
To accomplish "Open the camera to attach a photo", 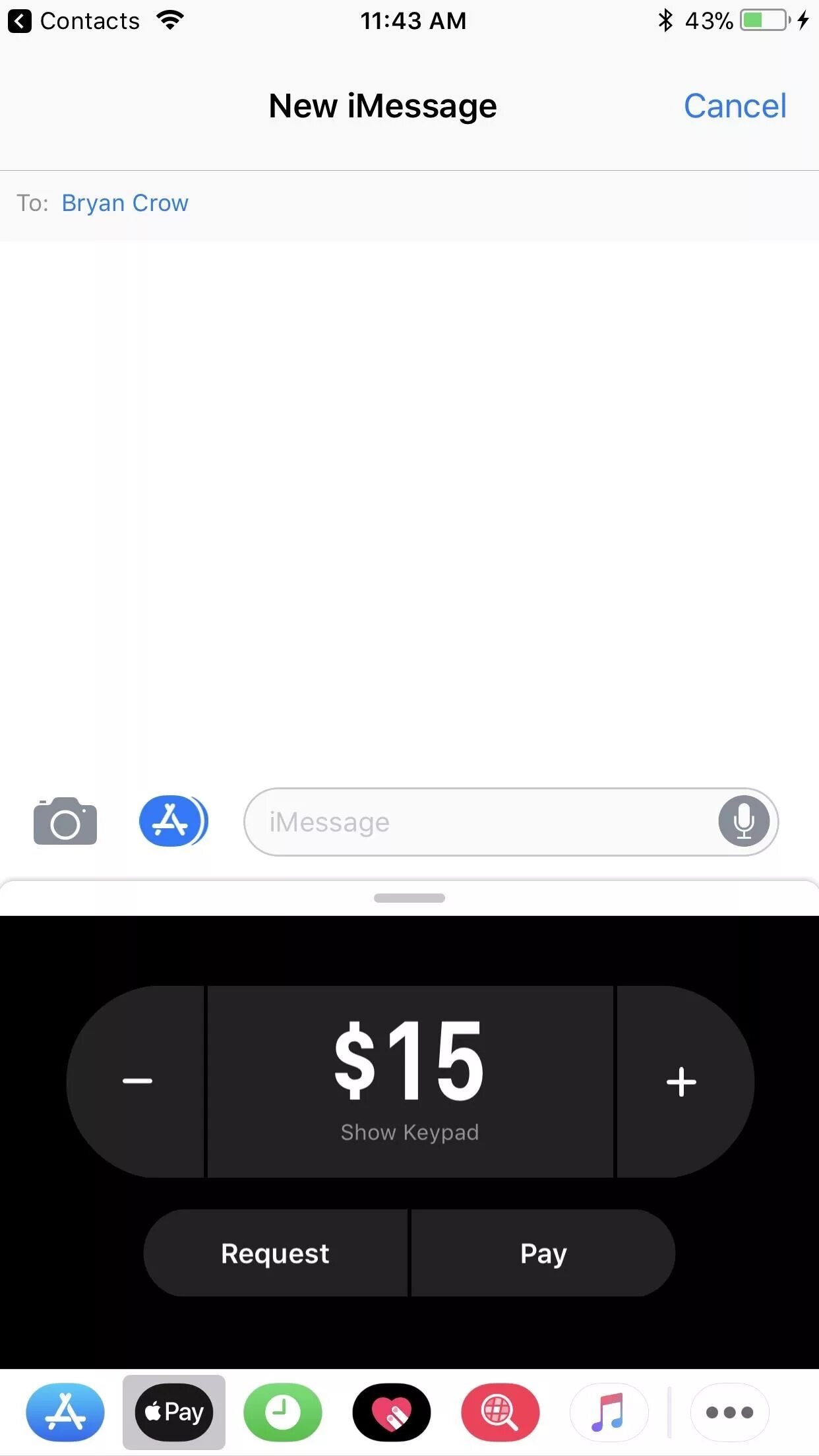I will coord(65,821).
